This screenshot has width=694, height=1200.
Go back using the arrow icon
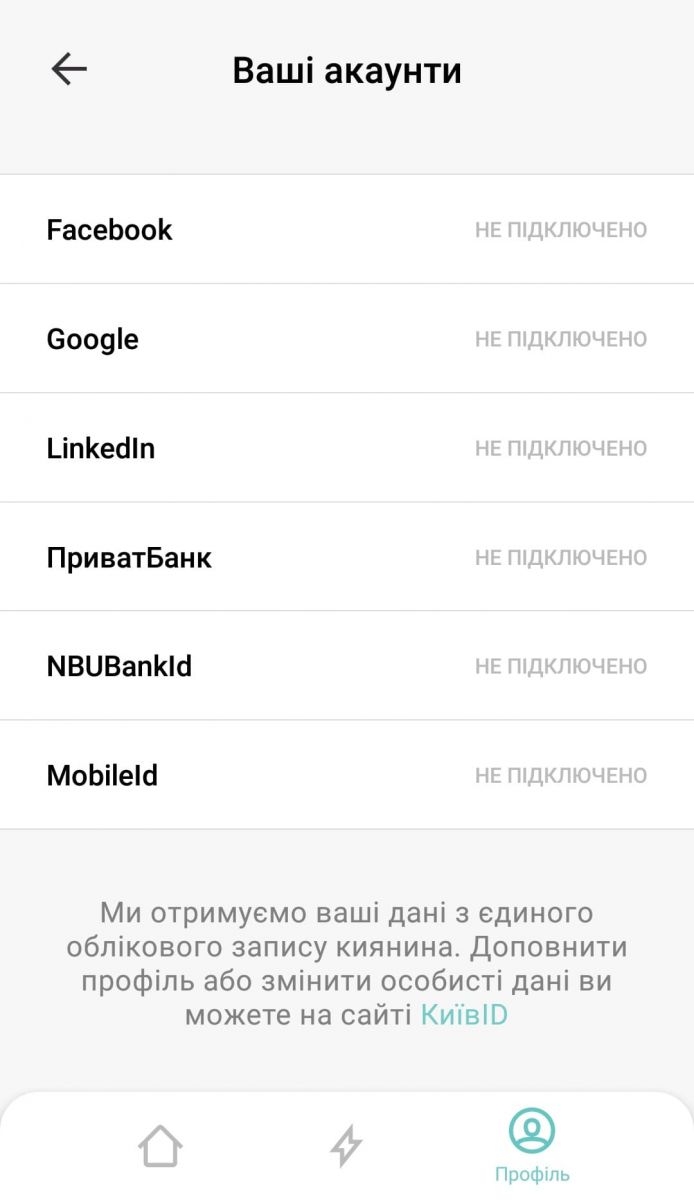(69, 70)
